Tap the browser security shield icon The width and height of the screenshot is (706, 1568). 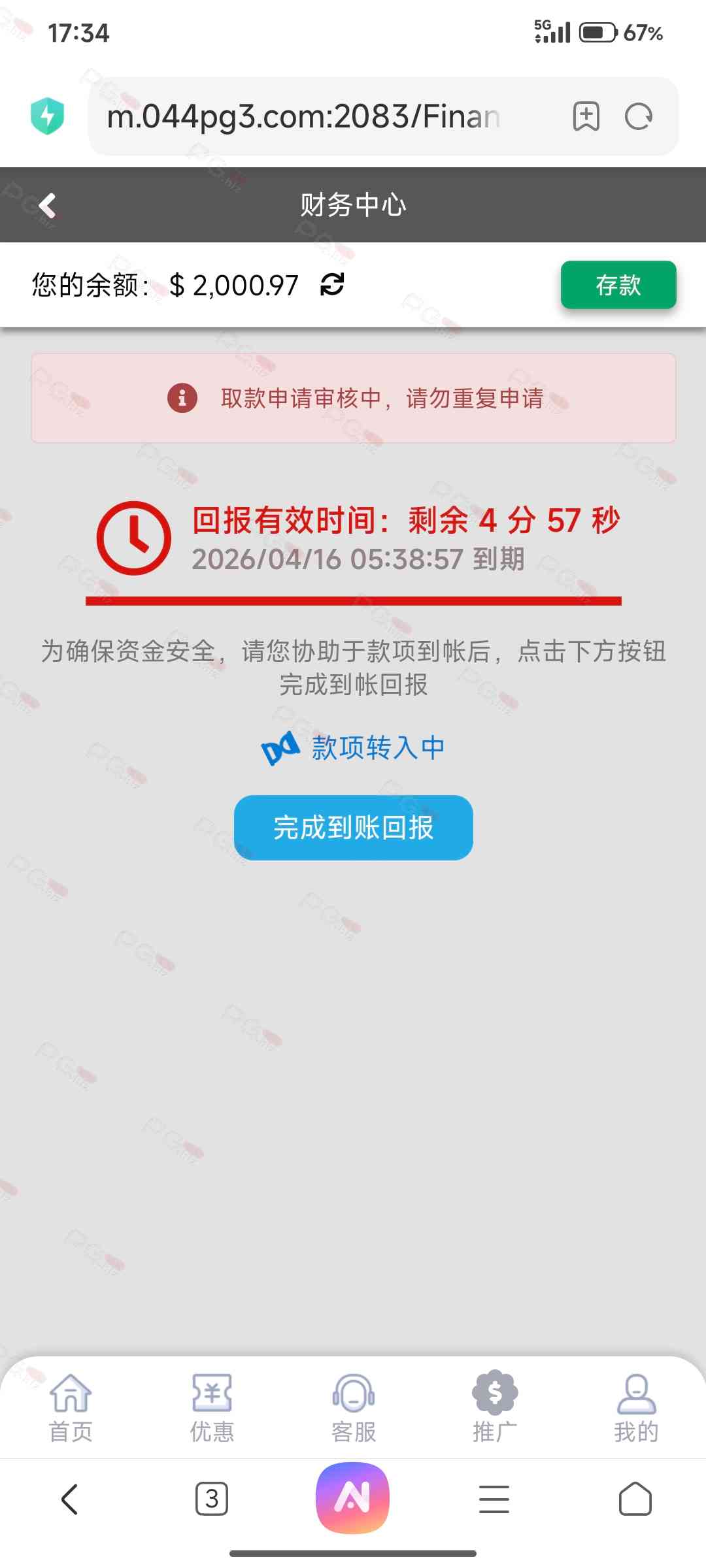coord(47,116)
